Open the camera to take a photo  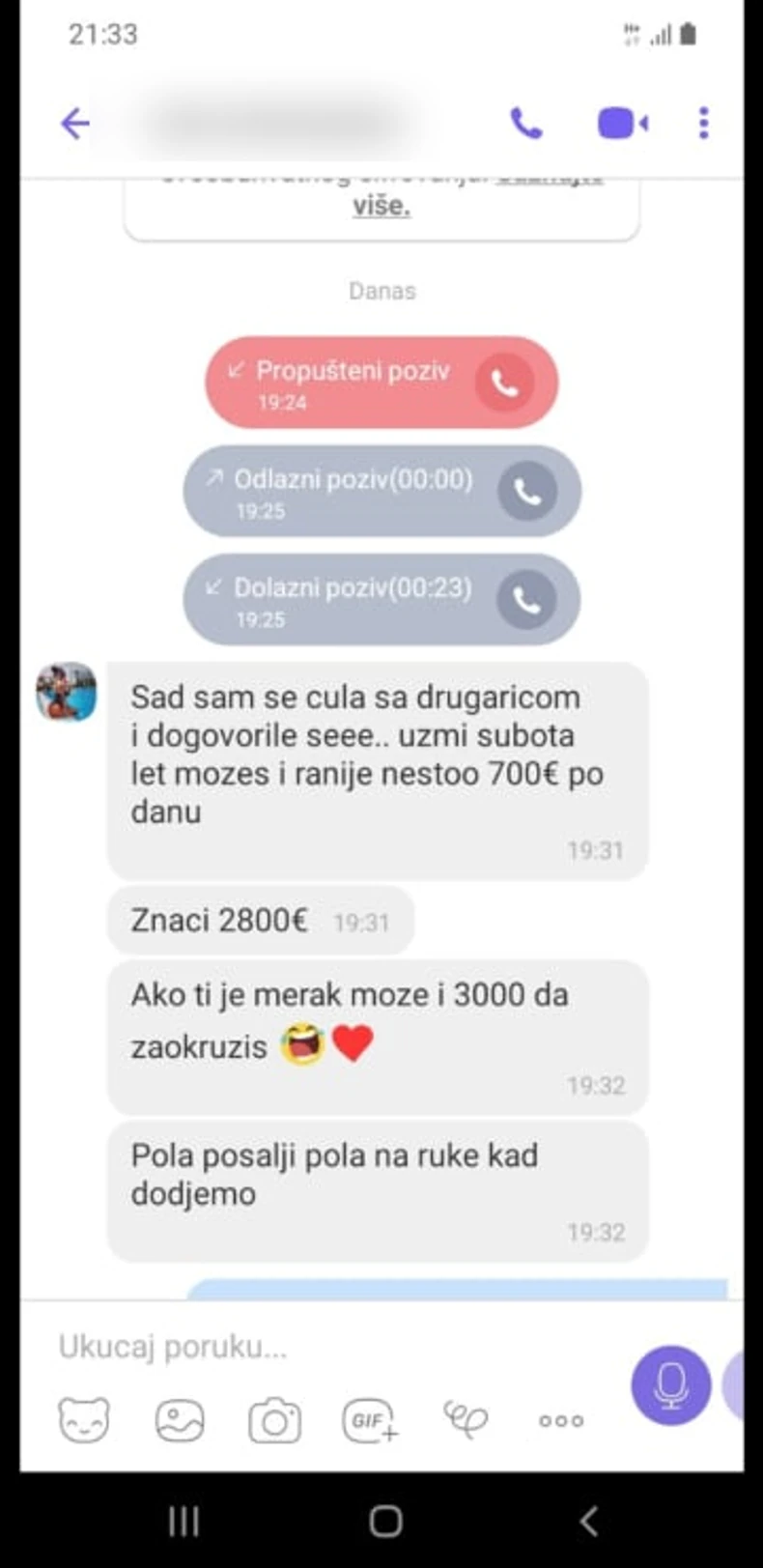click(275, 1420)
